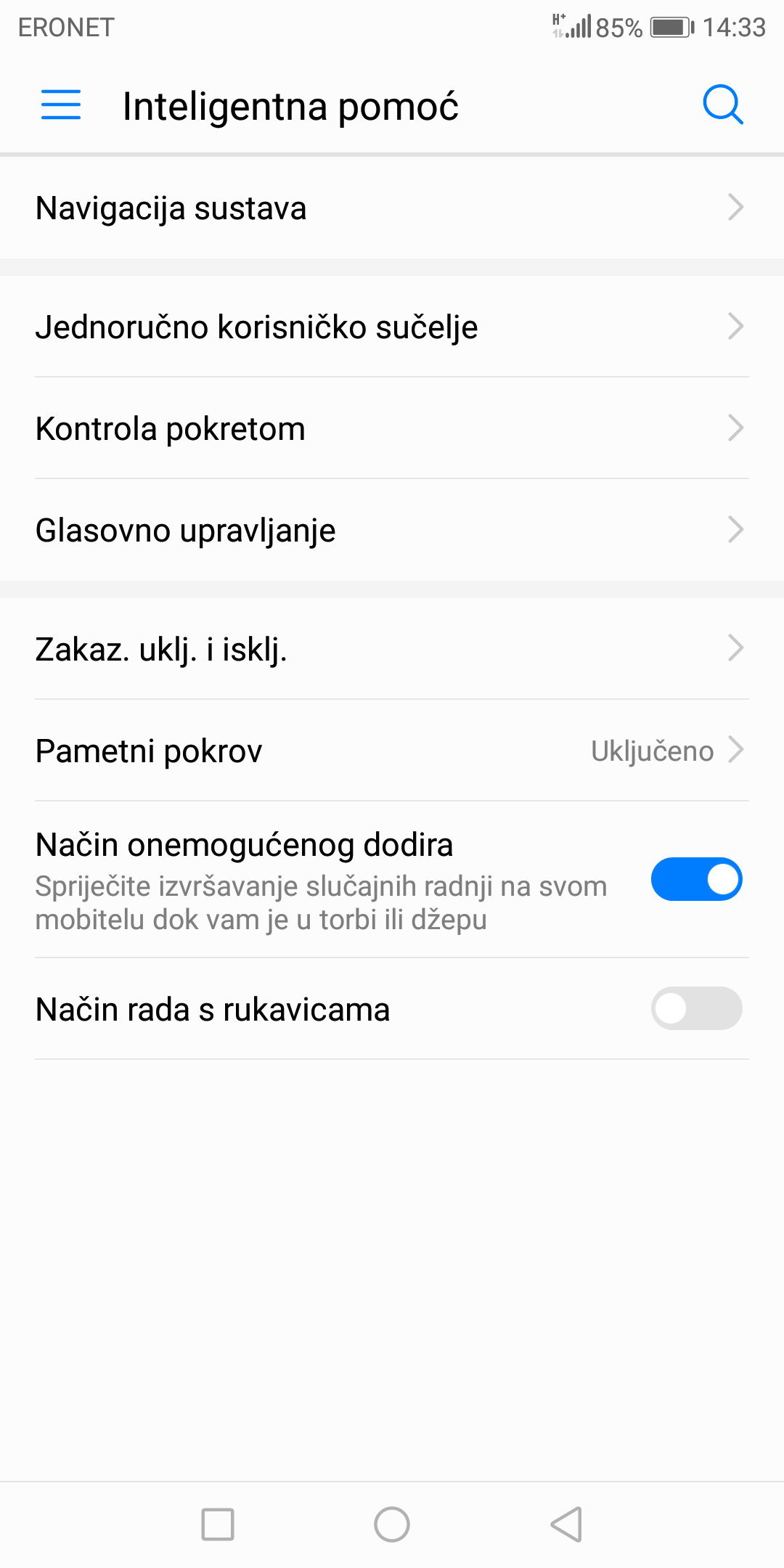Disable Način onemogućenog dodira switch
784x1568 pixels.
(x=696, y=879)
